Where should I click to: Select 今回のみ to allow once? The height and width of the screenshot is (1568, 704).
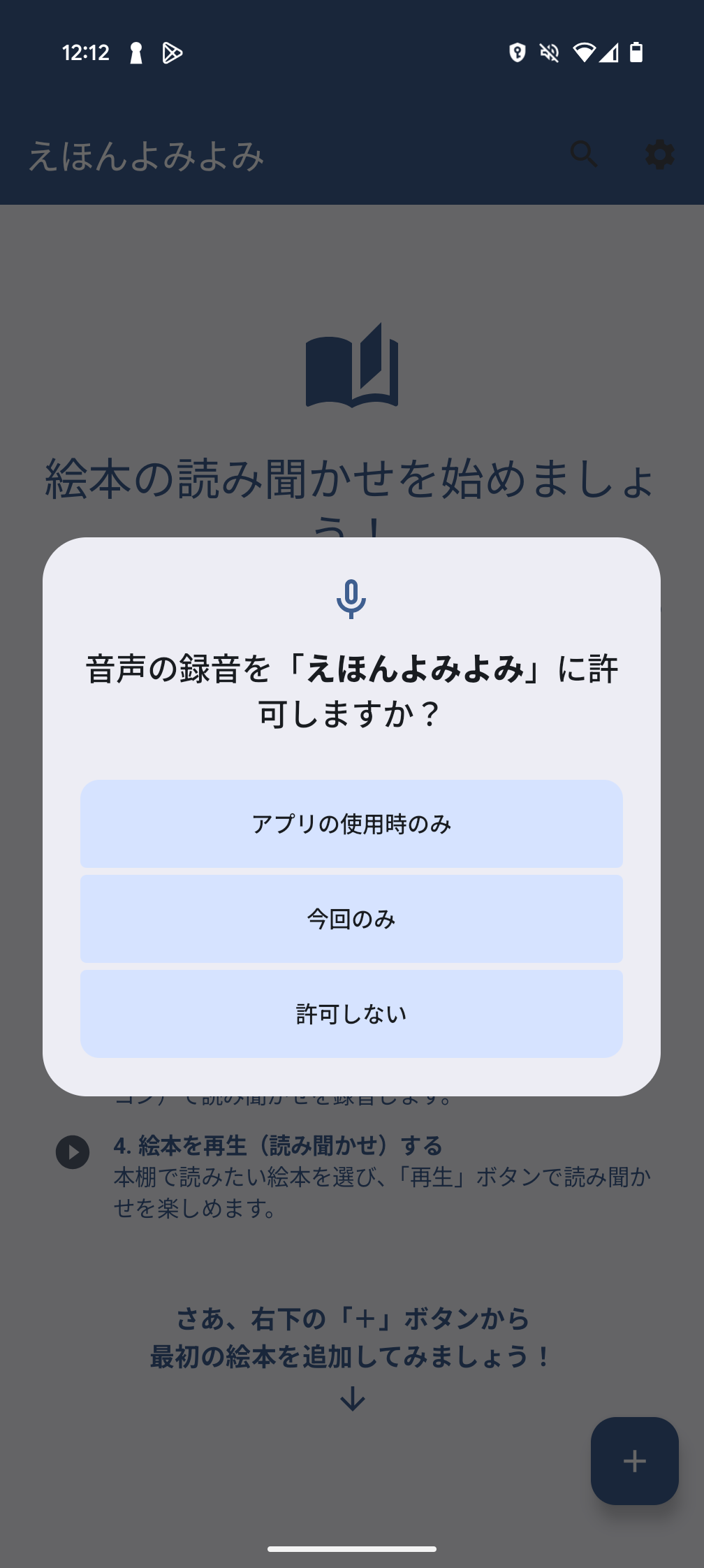click(x=351, y=918)
